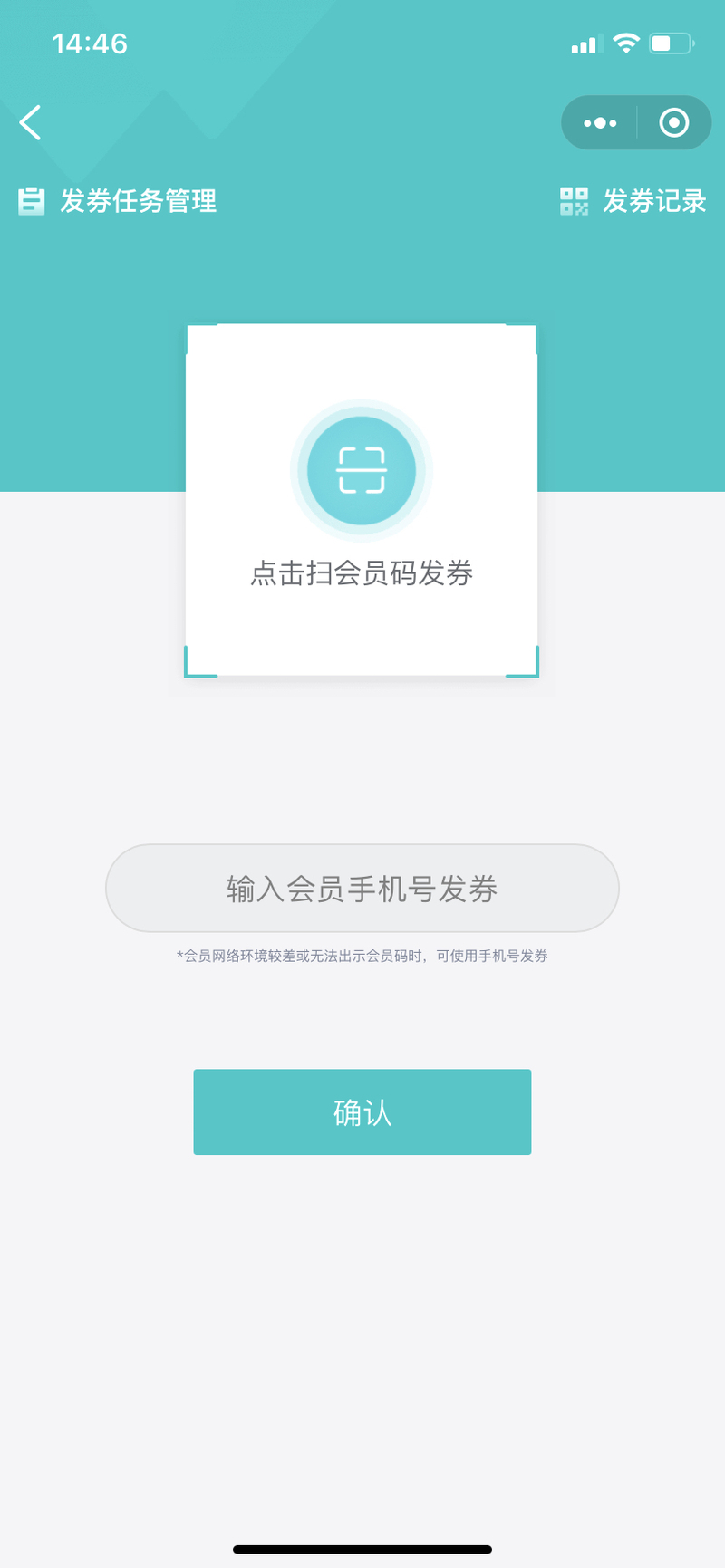Tap the scan button 点击扫会员码发券
Viewport: 725px width, 1568px height.
pyautogui.click(x=362, y=471)
